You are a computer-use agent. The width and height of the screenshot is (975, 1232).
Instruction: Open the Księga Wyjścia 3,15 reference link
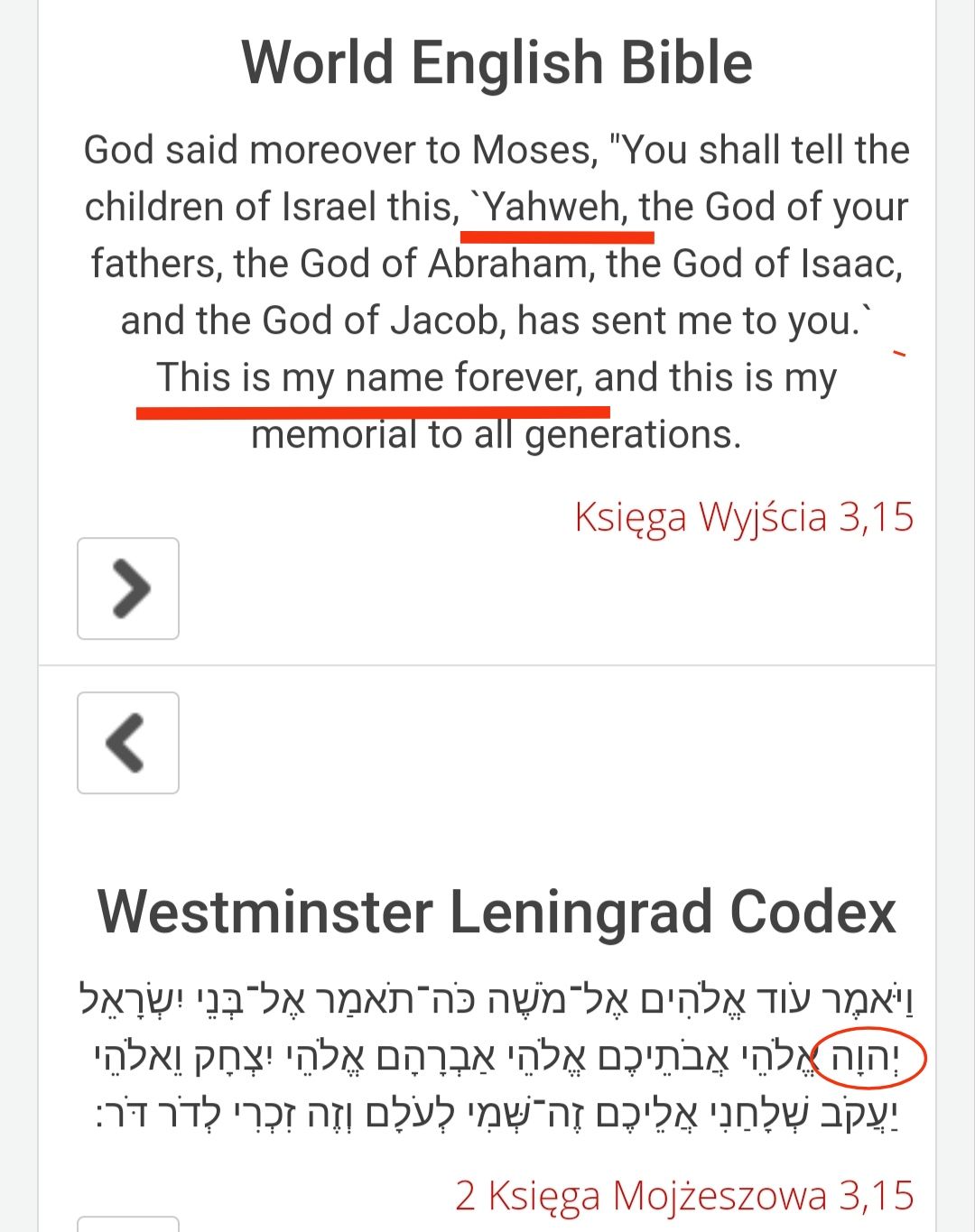[744, 517]
